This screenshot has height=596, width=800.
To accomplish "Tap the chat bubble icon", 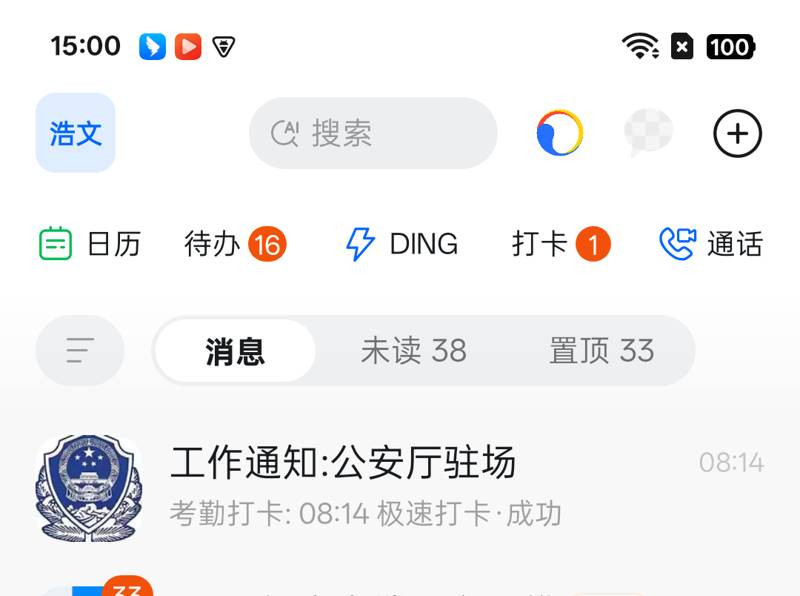I will point(648,133).
